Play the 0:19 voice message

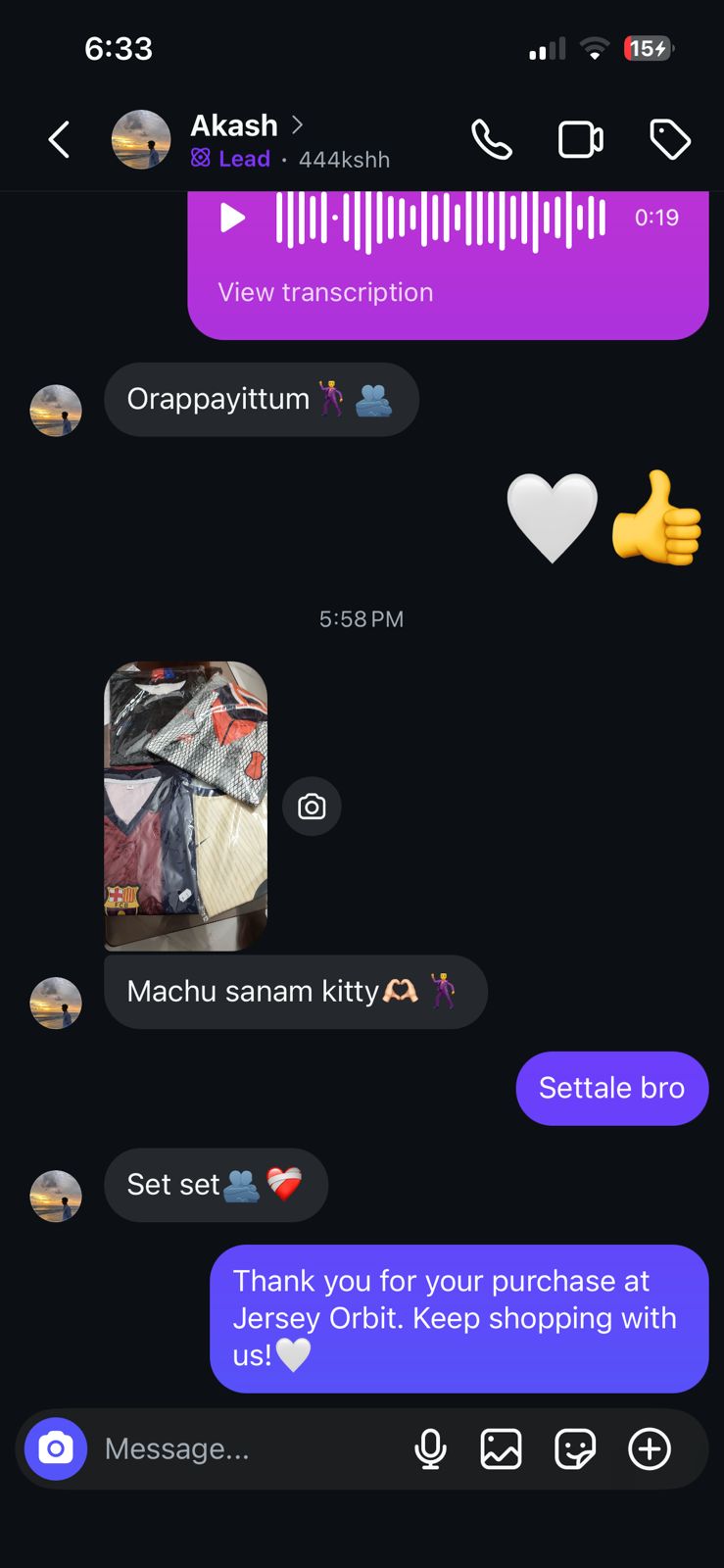pyautogui.click(x=232, y=218)
